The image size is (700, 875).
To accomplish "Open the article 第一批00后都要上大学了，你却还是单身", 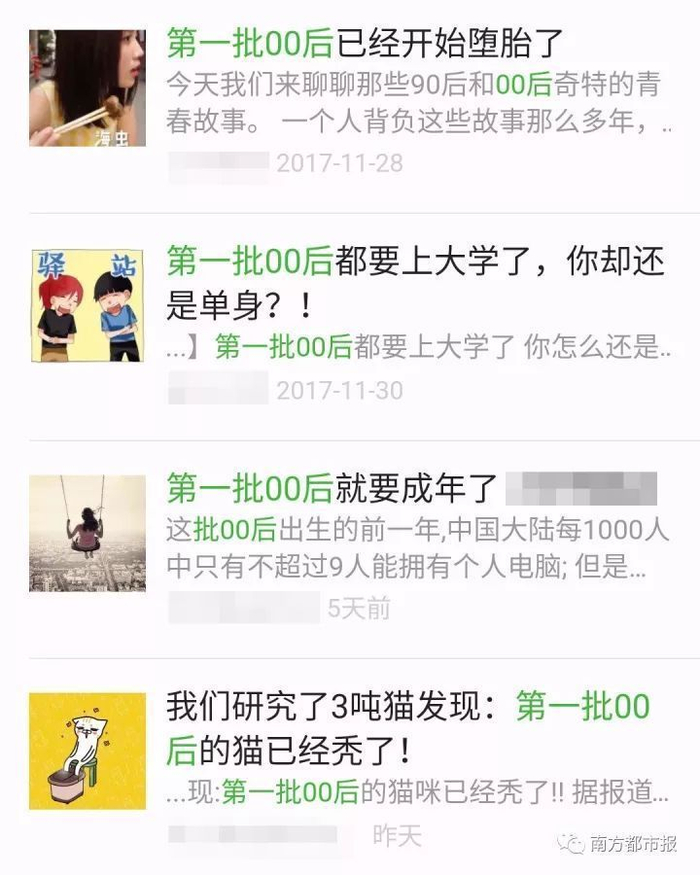I will [415, 264].
